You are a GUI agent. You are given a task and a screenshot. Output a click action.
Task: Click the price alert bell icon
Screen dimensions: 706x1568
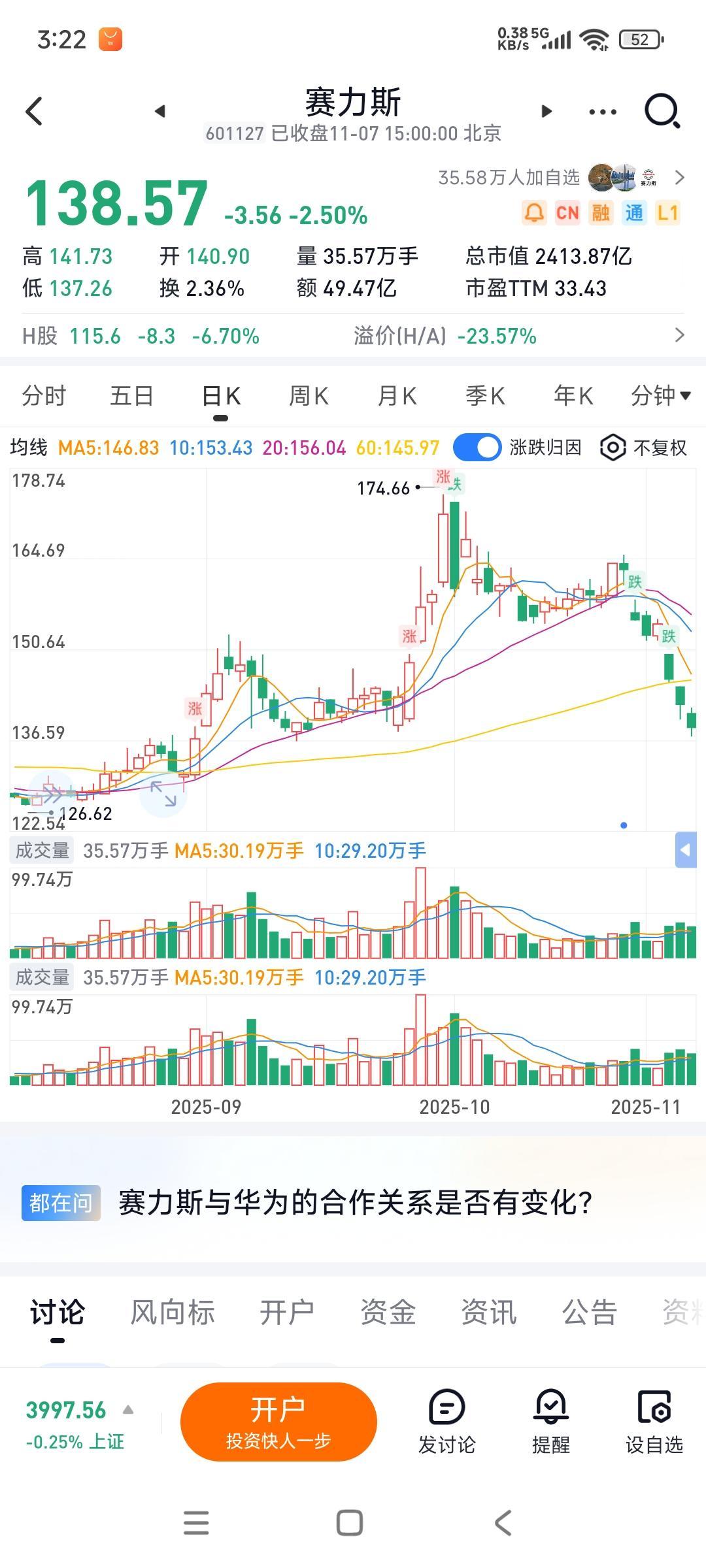(533, 212)
